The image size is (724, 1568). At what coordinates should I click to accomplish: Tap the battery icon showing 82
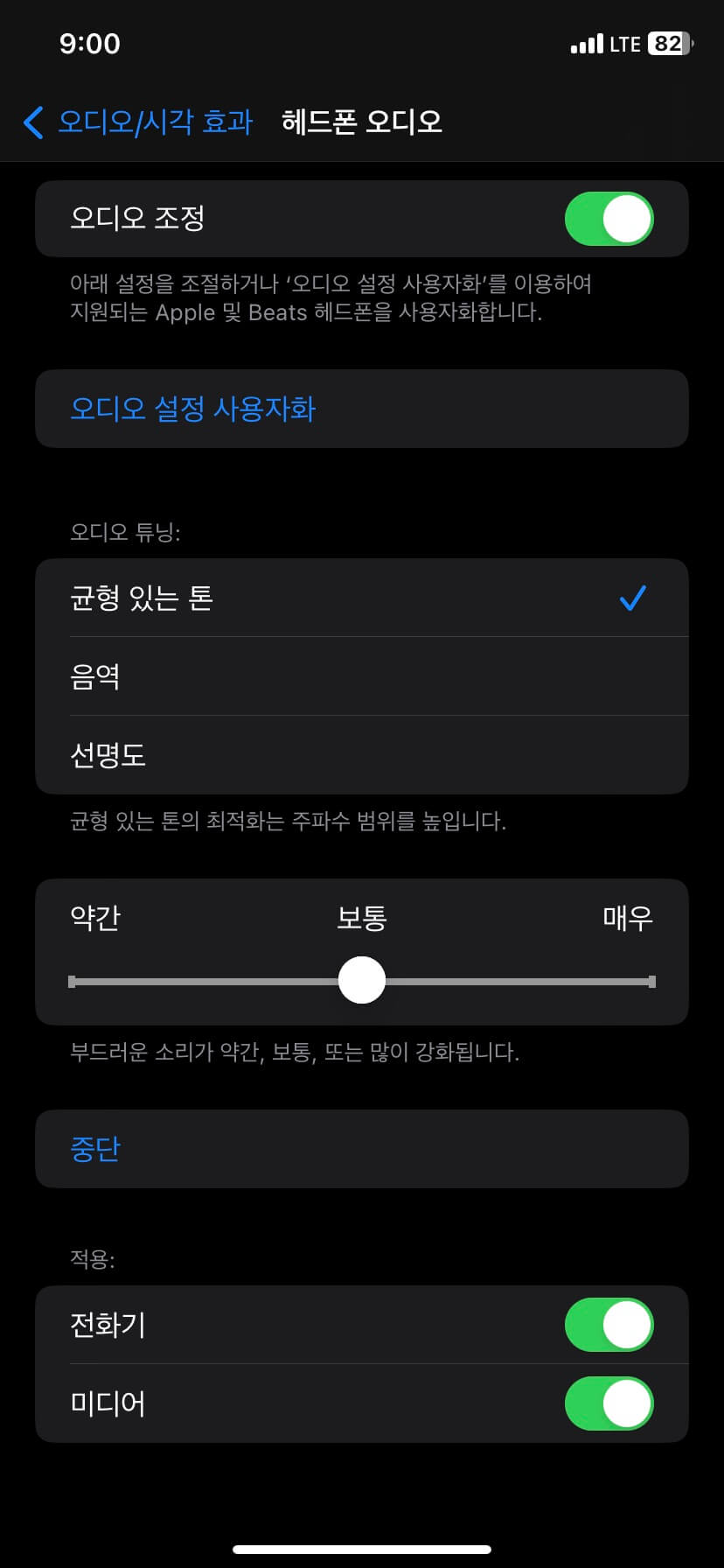669,43
